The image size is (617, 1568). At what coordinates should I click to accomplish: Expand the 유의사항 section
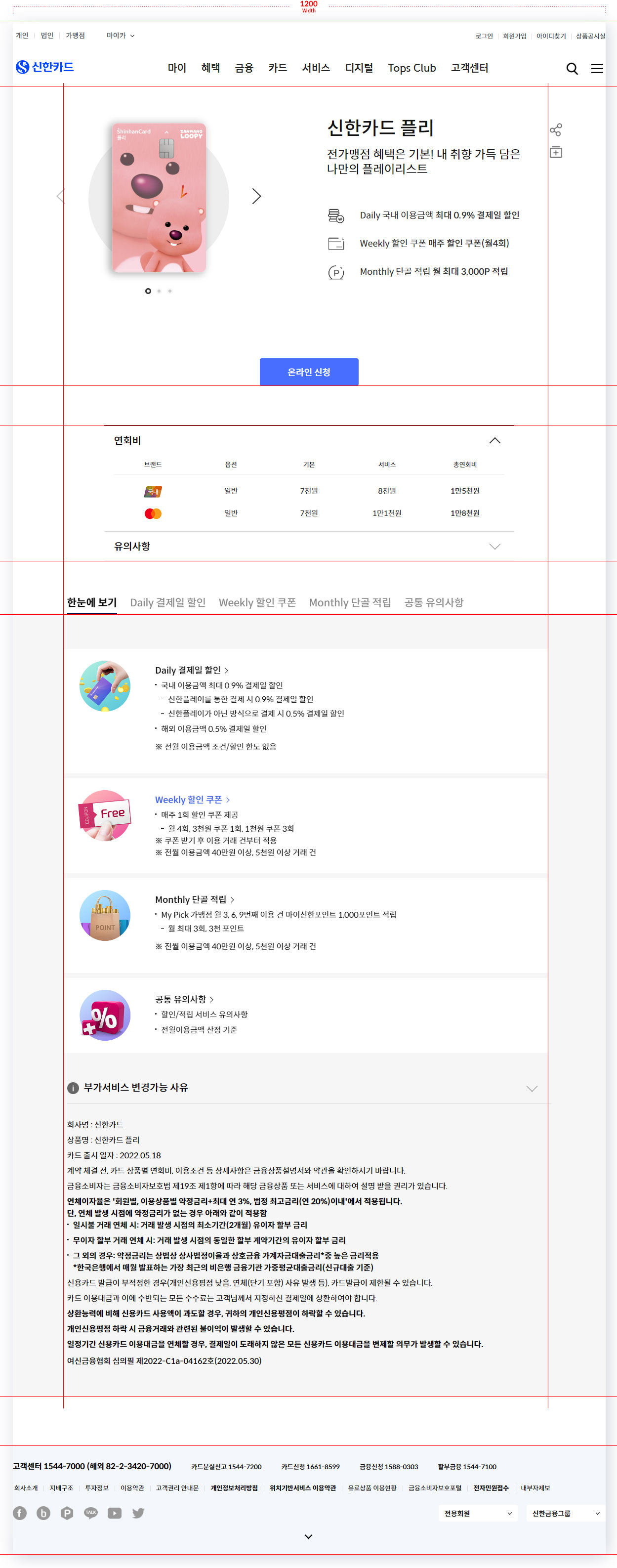pyautogui.click(x=494, y=546)
